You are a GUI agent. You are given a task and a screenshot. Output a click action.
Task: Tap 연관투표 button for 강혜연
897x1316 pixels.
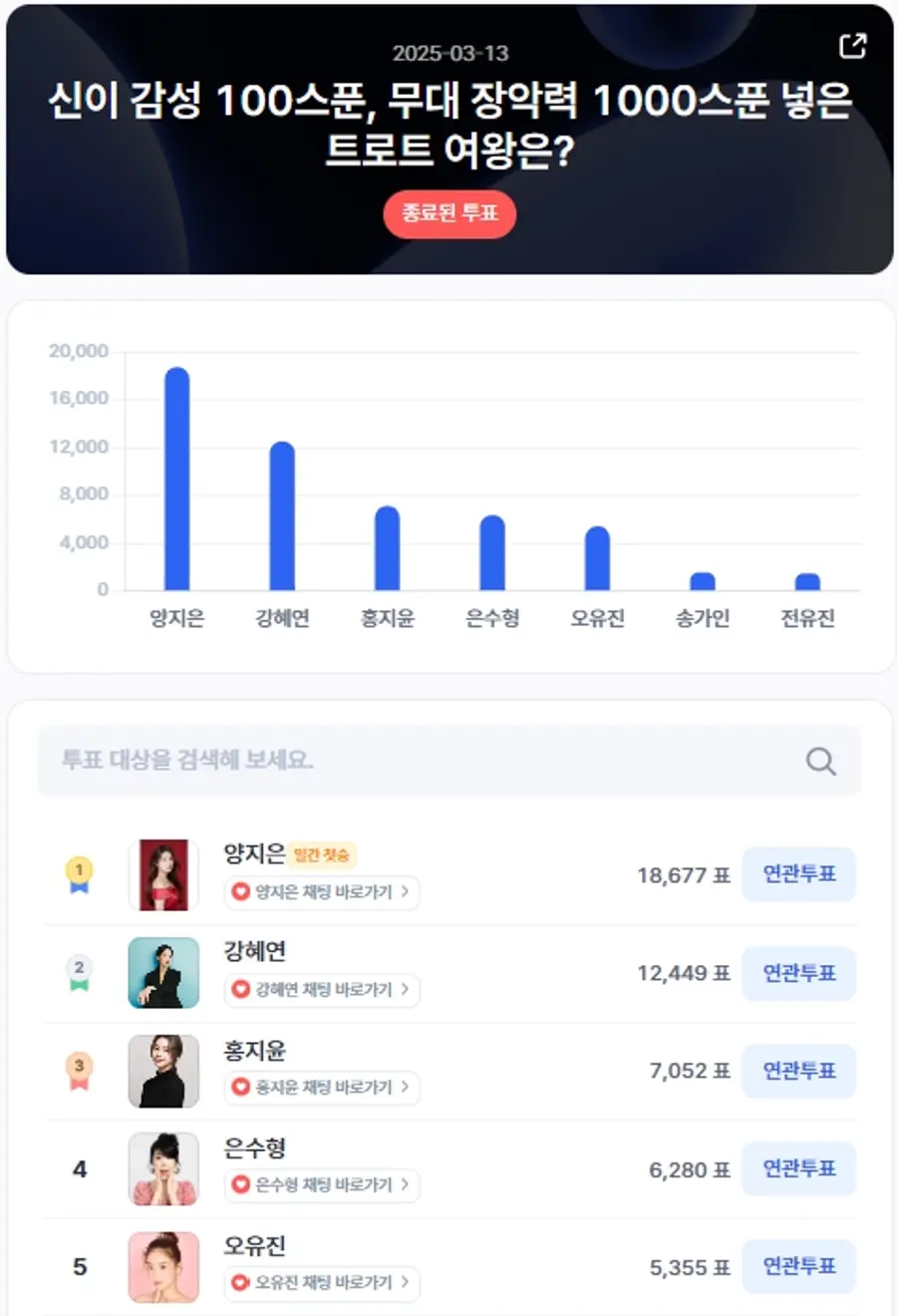tap(798, 973)
